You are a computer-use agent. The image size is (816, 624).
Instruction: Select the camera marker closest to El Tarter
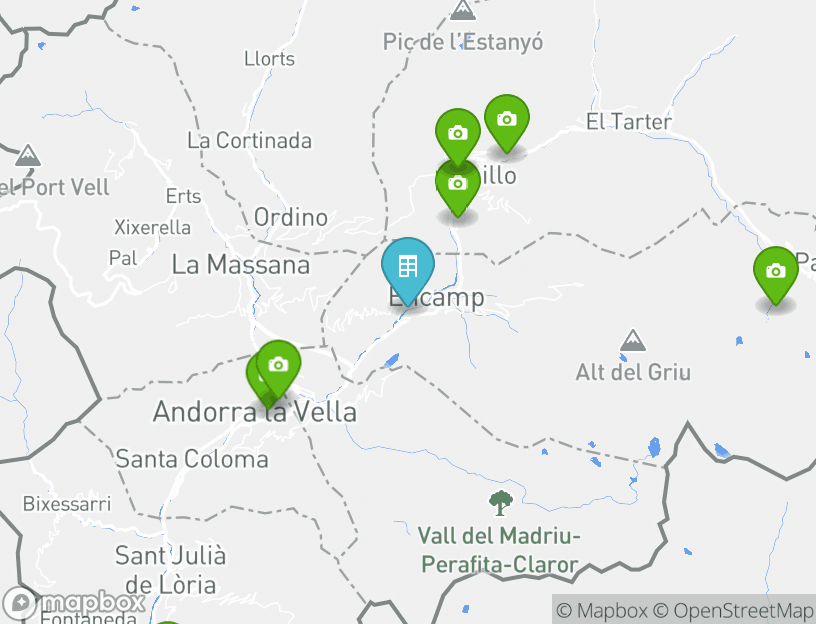click(x=506, y=120)
